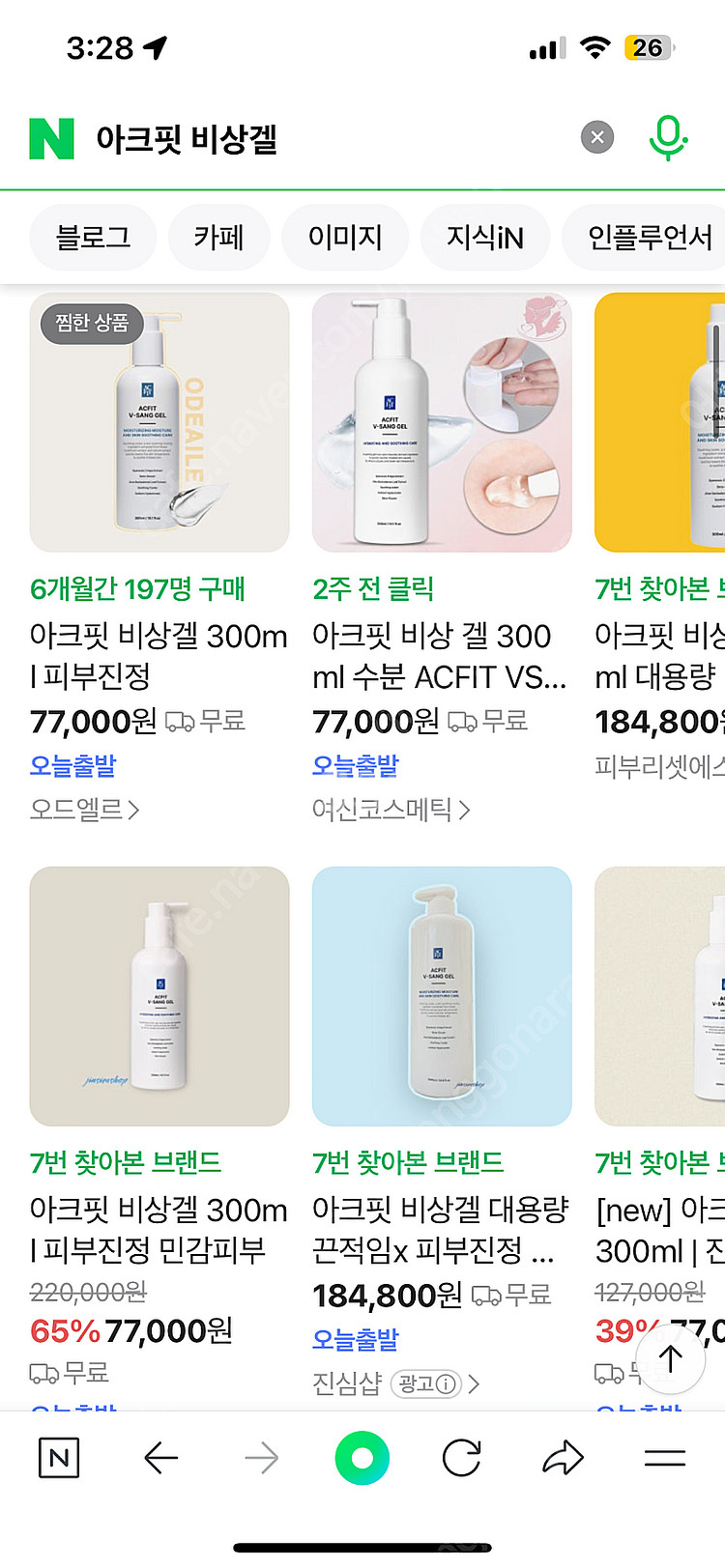Switch to the 이미지 tab
Image resolution: width=725 pixels, height=1568 pixels.
(344, 237)
